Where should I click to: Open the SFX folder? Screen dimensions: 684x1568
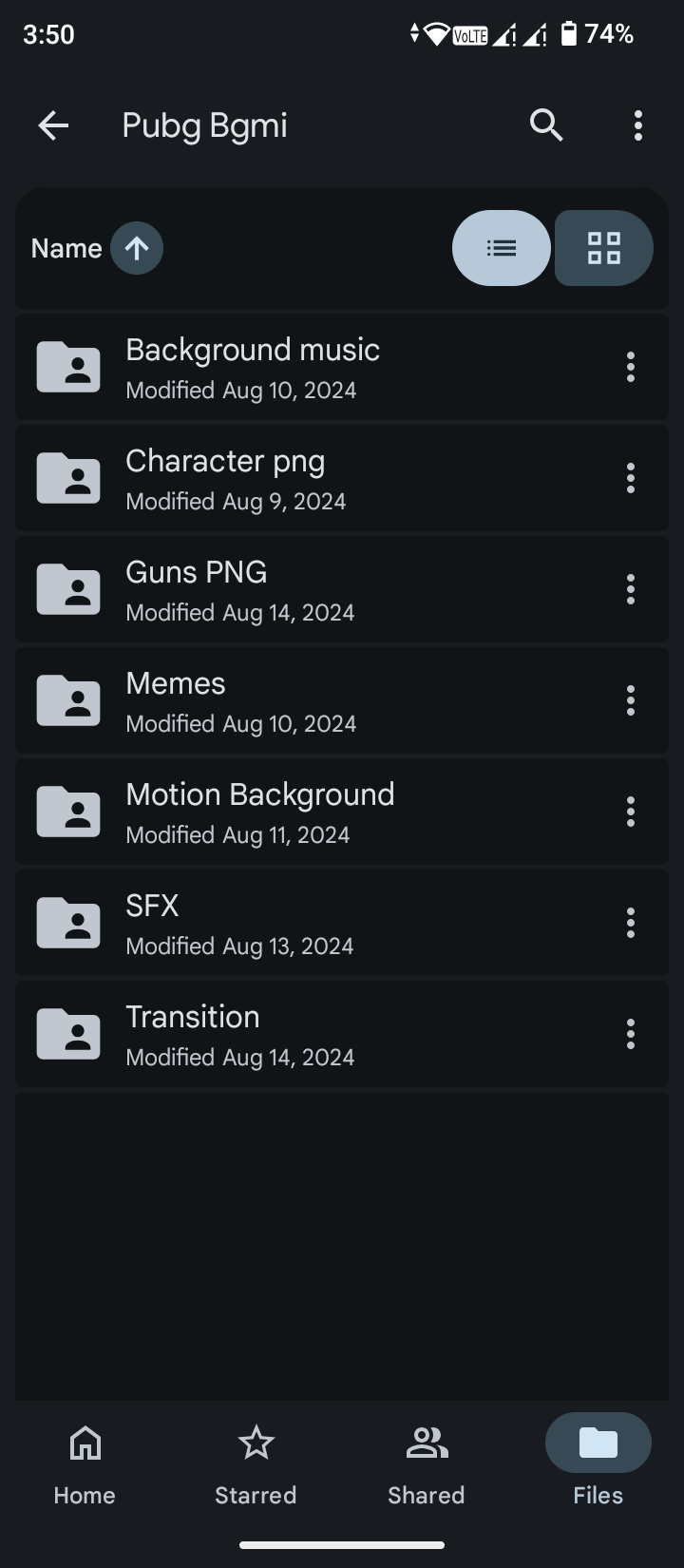tap(152, 923)
